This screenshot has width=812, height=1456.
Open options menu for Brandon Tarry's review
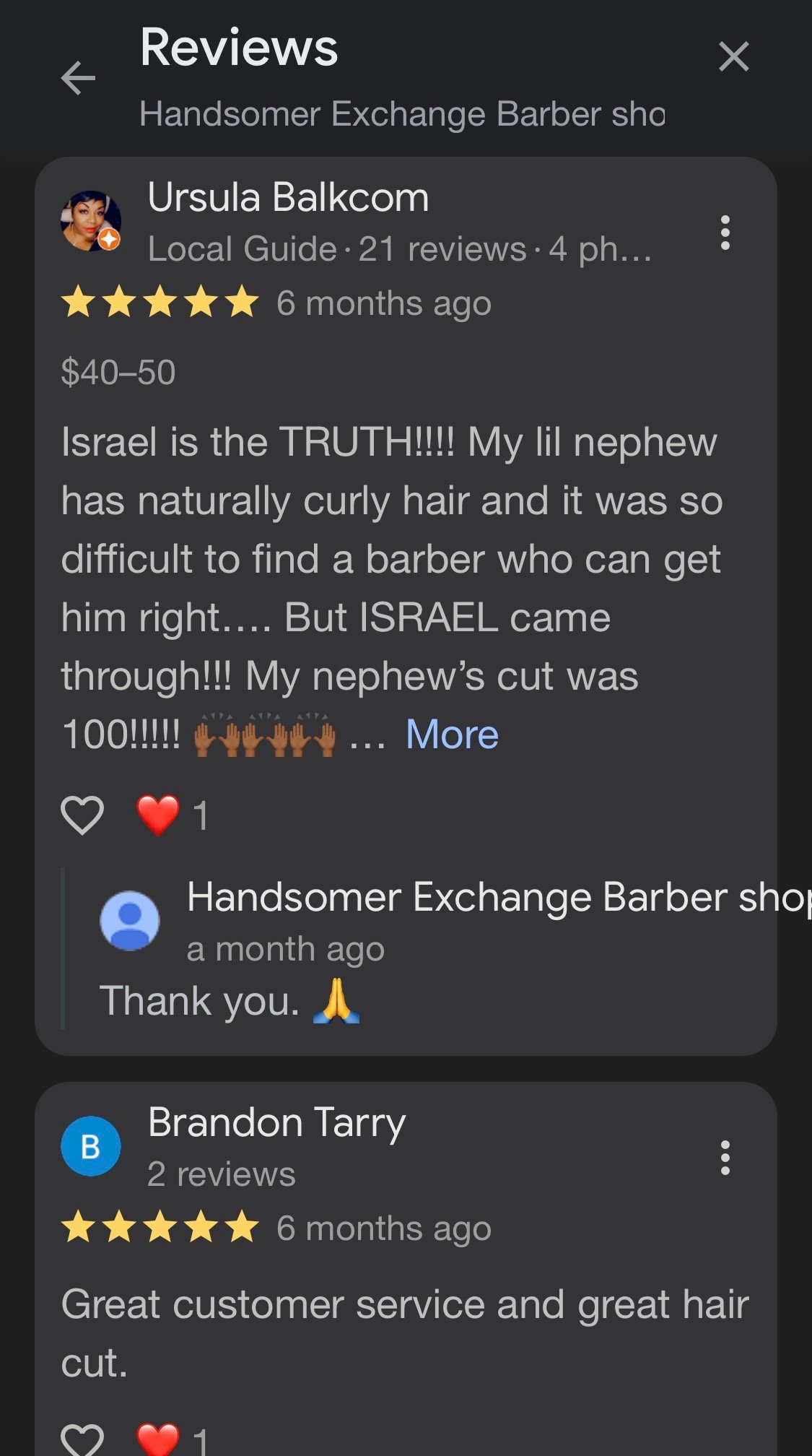click(x=725, y=1158)
